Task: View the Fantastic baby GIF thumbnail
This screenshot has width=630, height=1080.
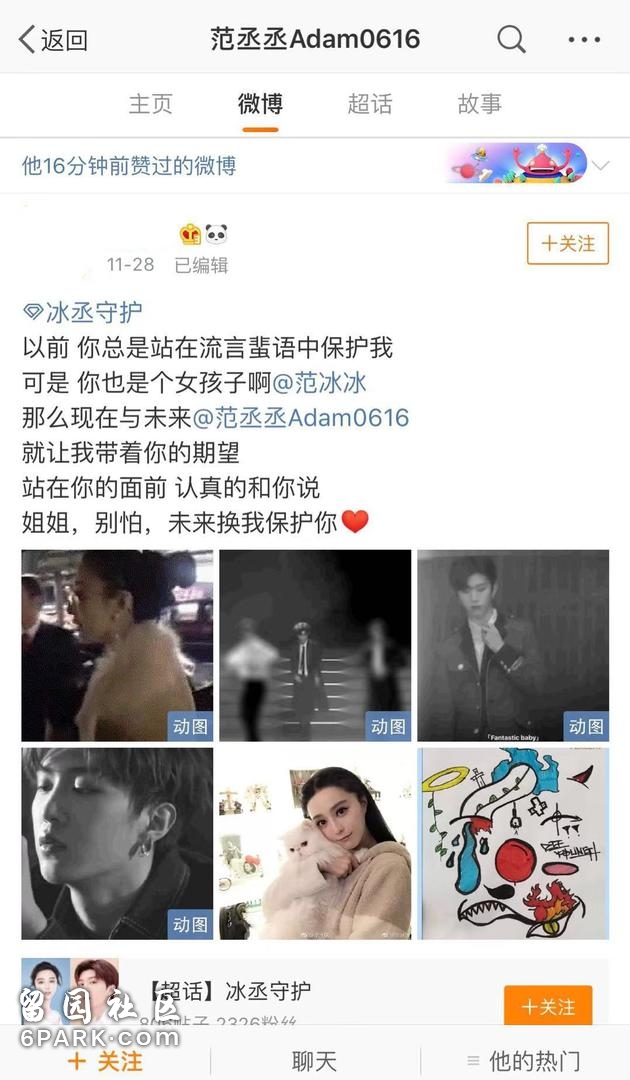Action: (x=512, y=645)
